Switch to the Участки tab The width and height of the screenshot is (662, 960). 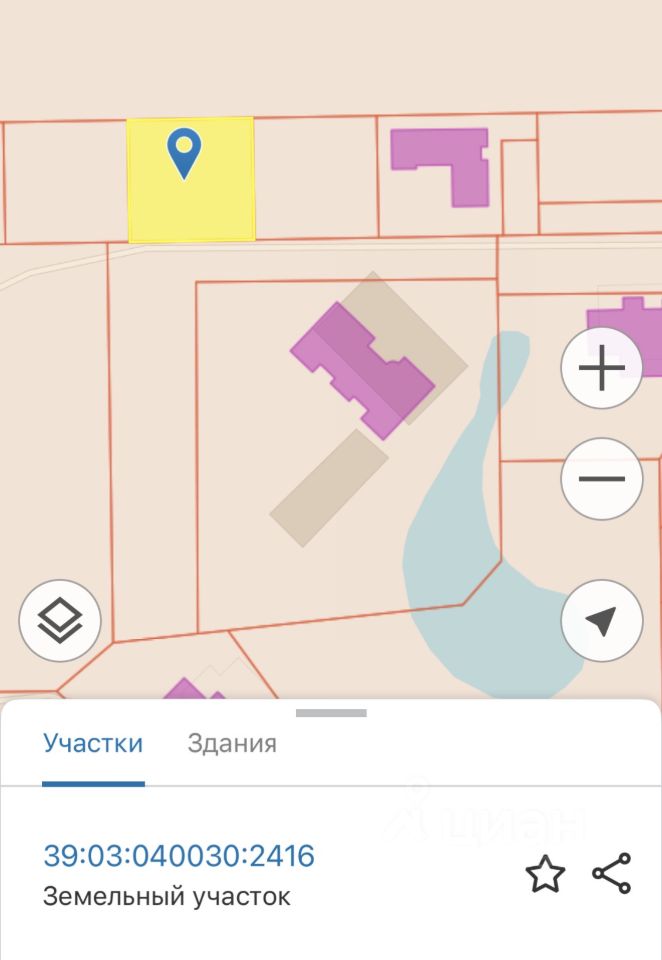93,744
